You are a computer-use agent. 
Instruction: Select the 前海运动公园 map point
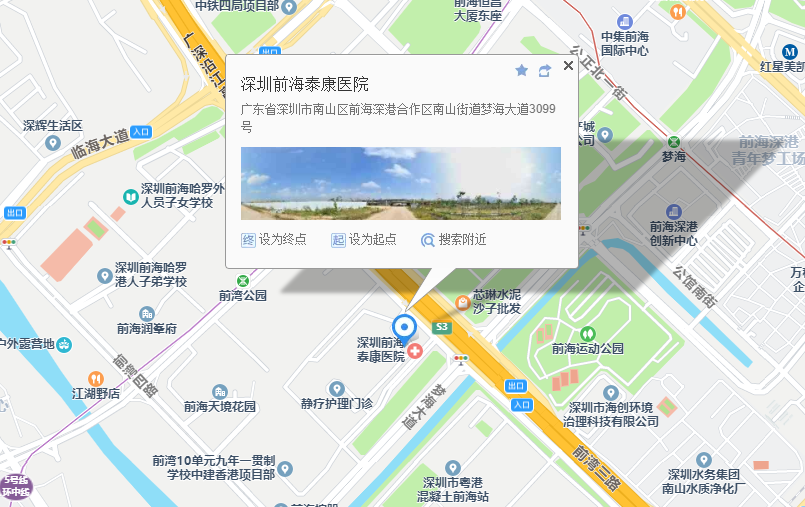pyautogui.click(x=588, y=332)
